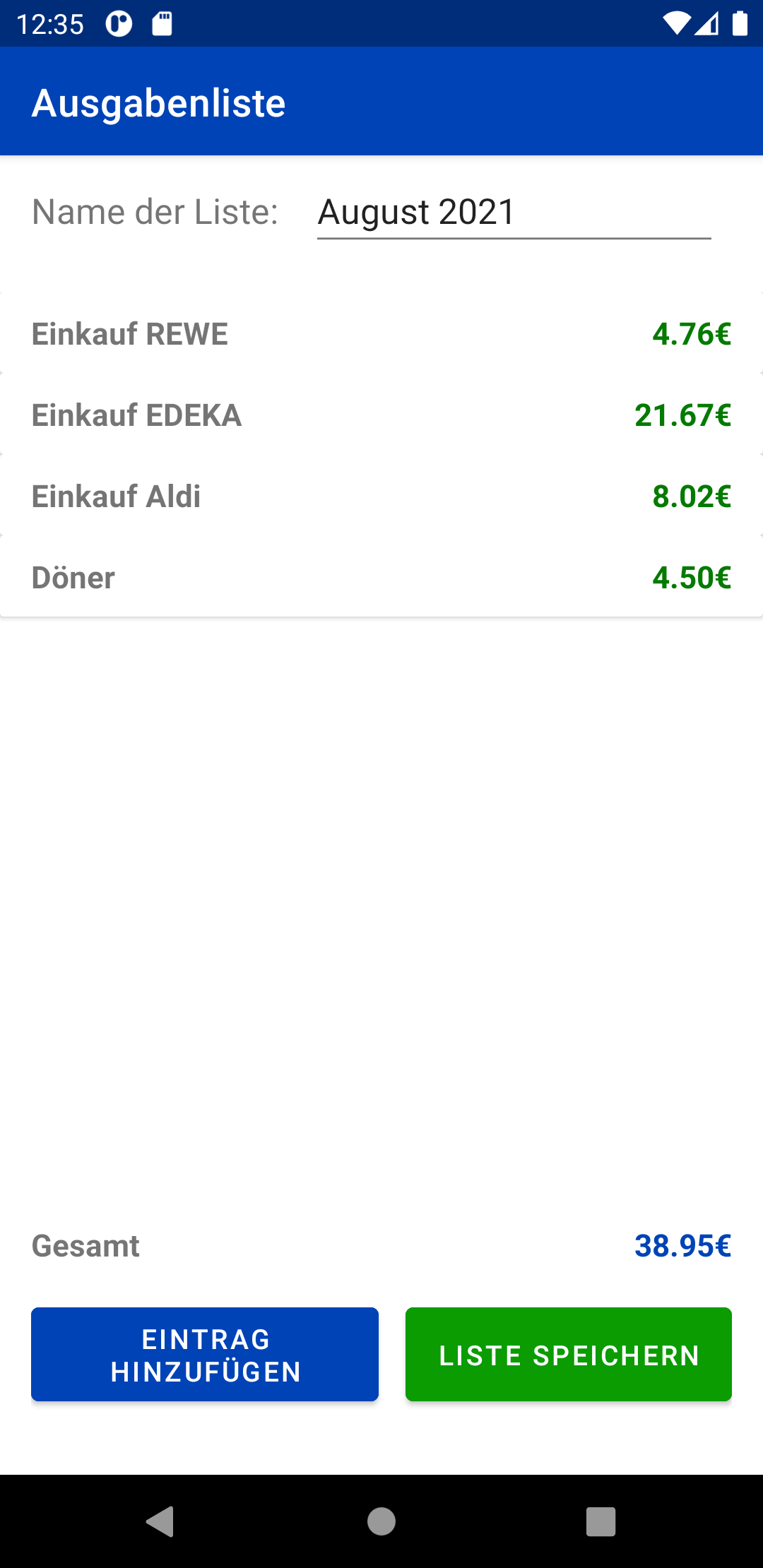
Task: Tap the Wi-Fi icon in the status bar
Action: click(677, 23)
